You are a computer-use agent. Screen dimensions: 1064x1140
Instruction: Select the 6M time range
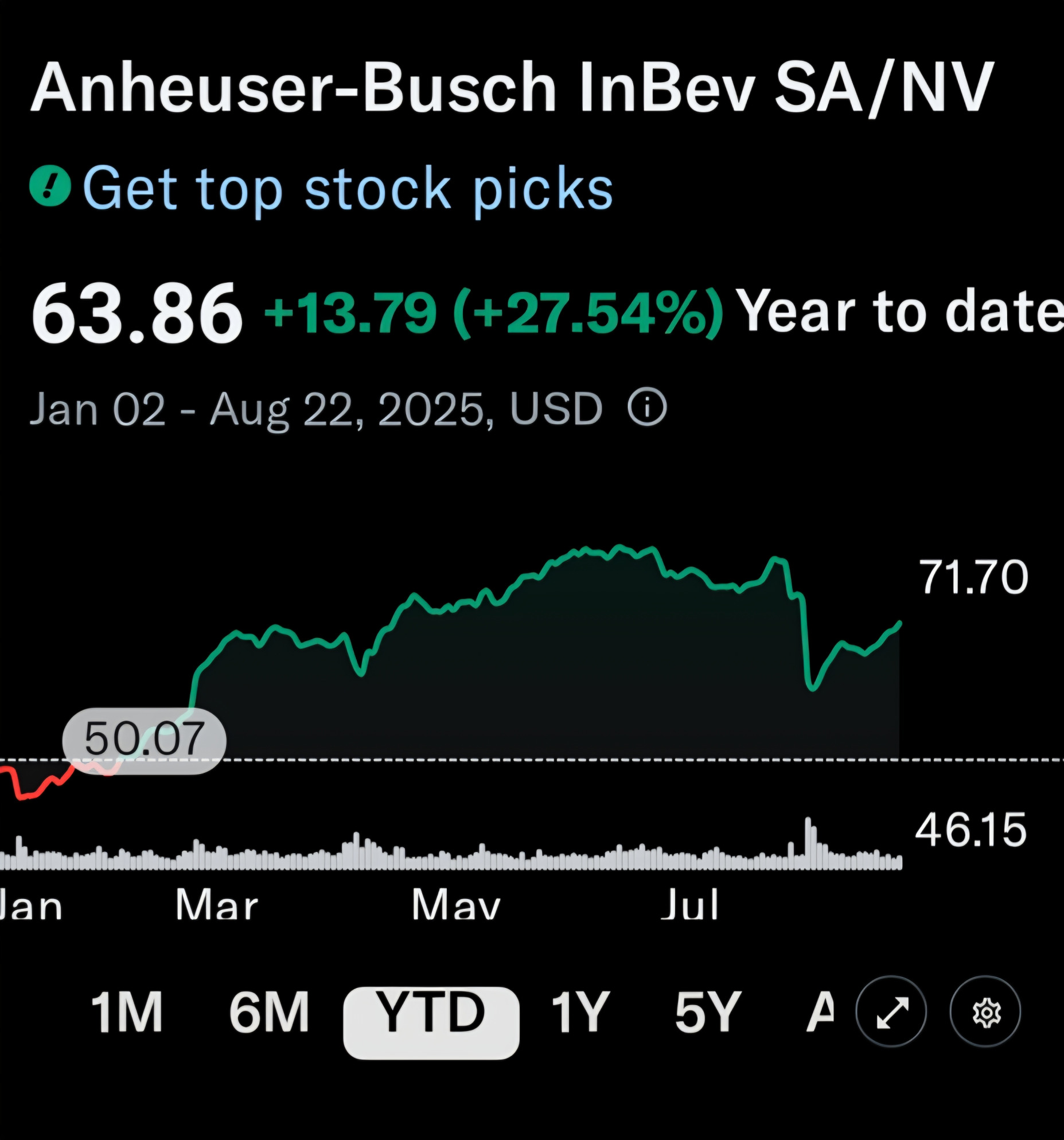(x=269, y=1013)
